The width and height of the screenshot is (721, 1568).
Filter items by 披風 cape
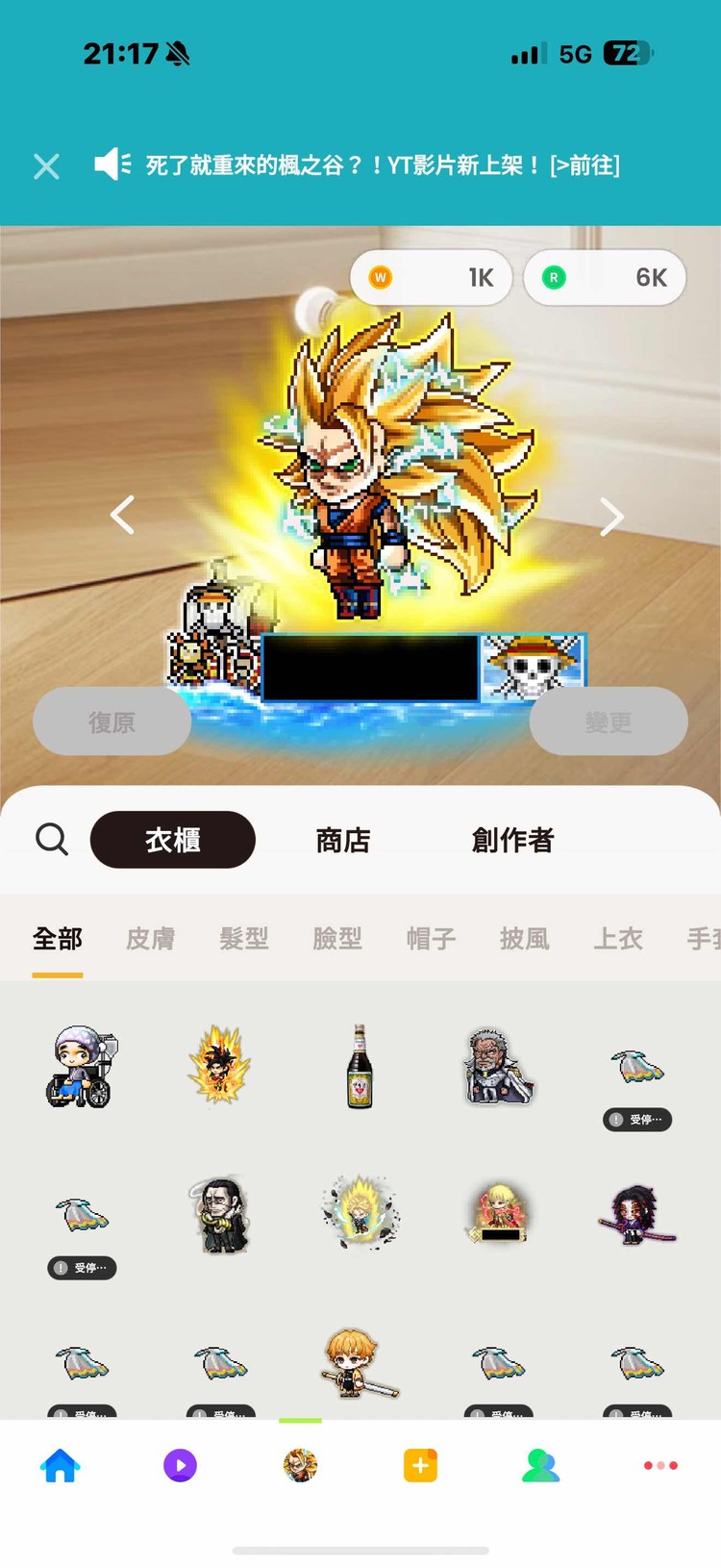pyautogui.click(x=524, y=938)
